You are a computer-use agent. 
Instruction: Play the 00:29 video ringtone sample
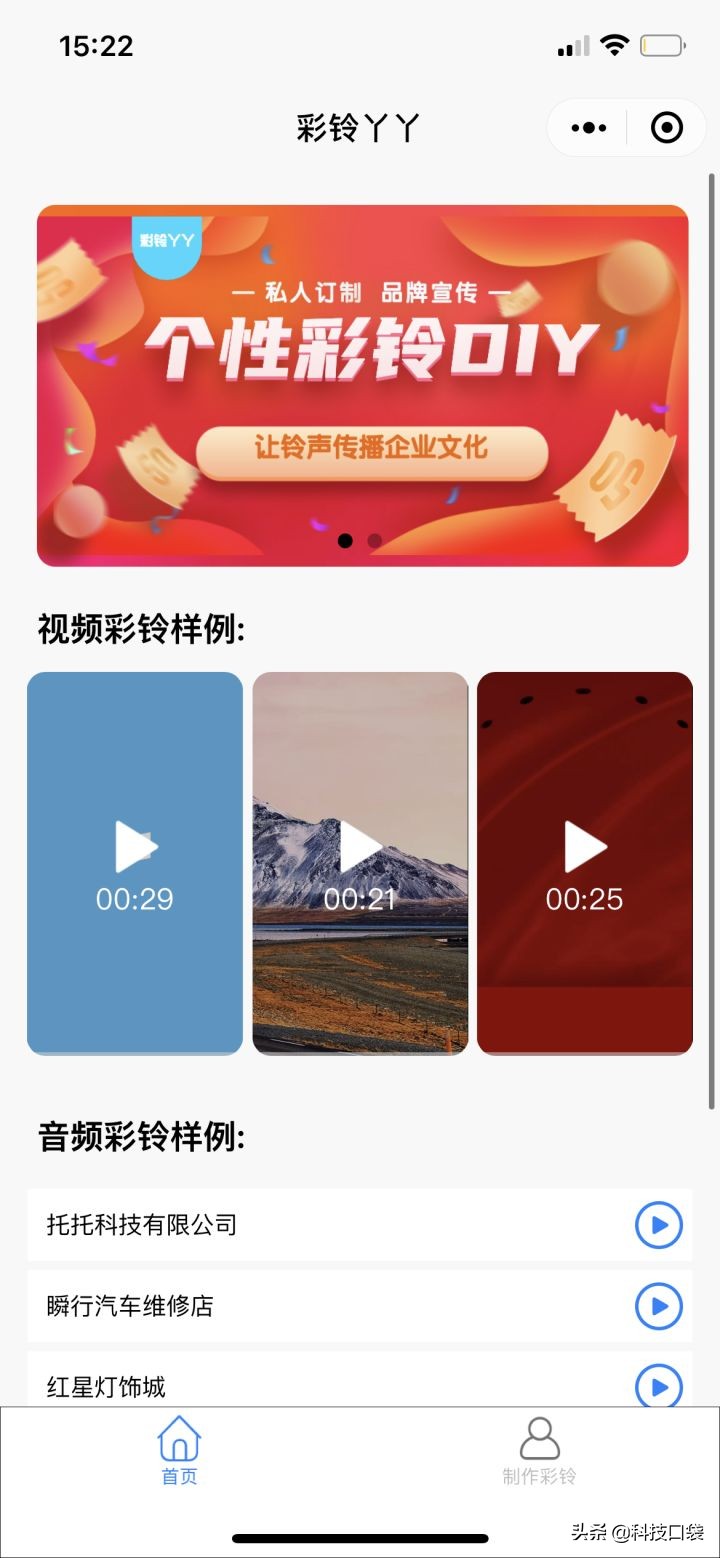135,846
